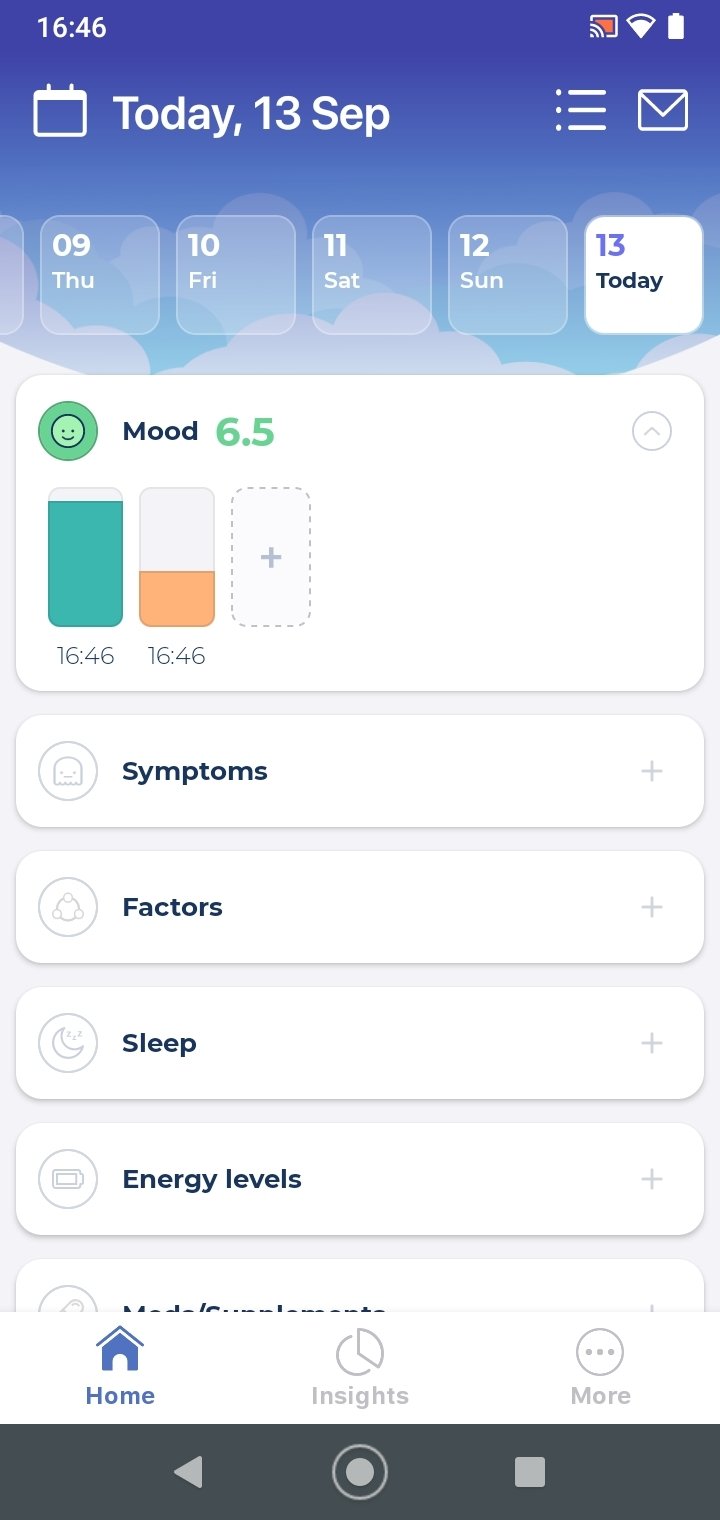Switch to the More tab
This screenshot has height=1520, width=720.
[x=600, y=1367]
